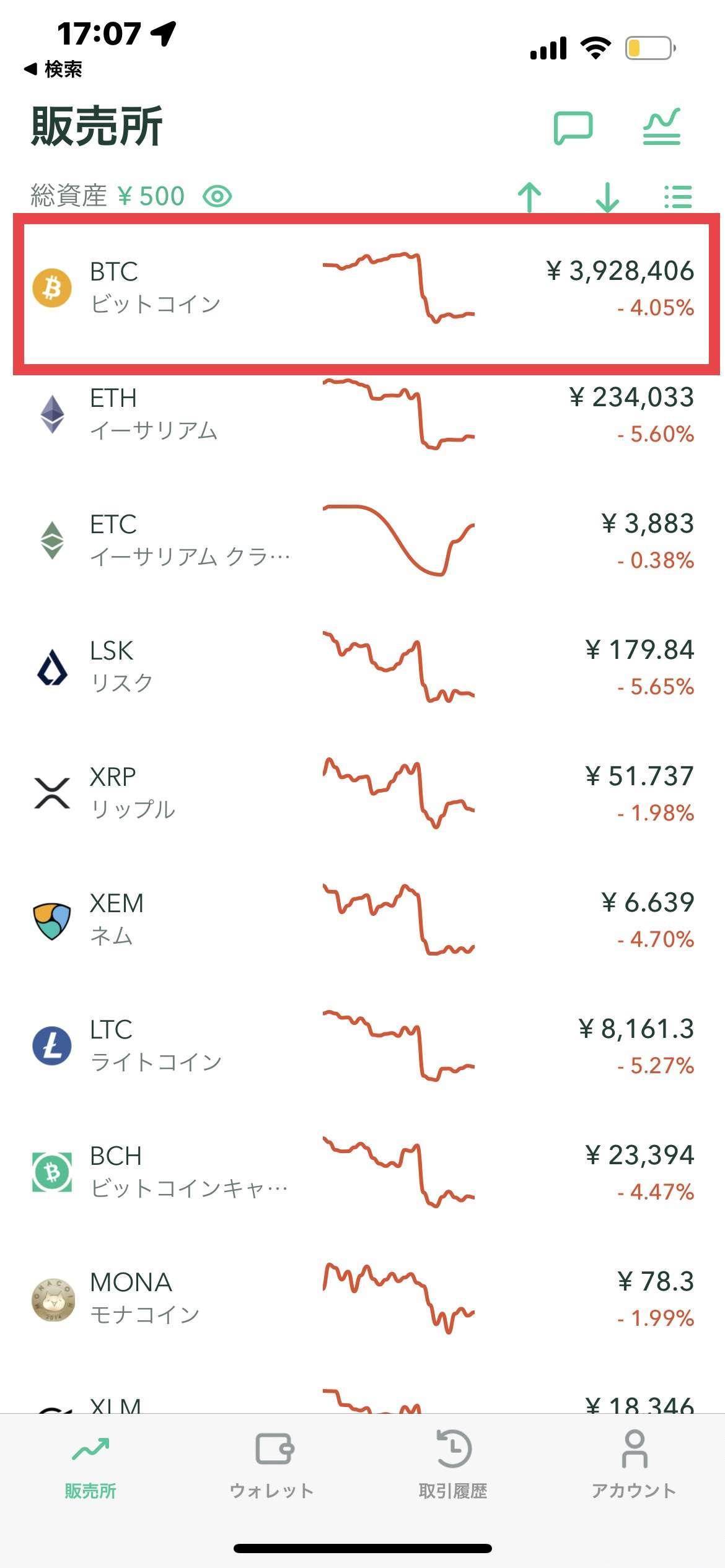View LSK Lisk details
The height and width of the screenshot is (1568, 725).
pyautogui.click(x=362, y=668)
